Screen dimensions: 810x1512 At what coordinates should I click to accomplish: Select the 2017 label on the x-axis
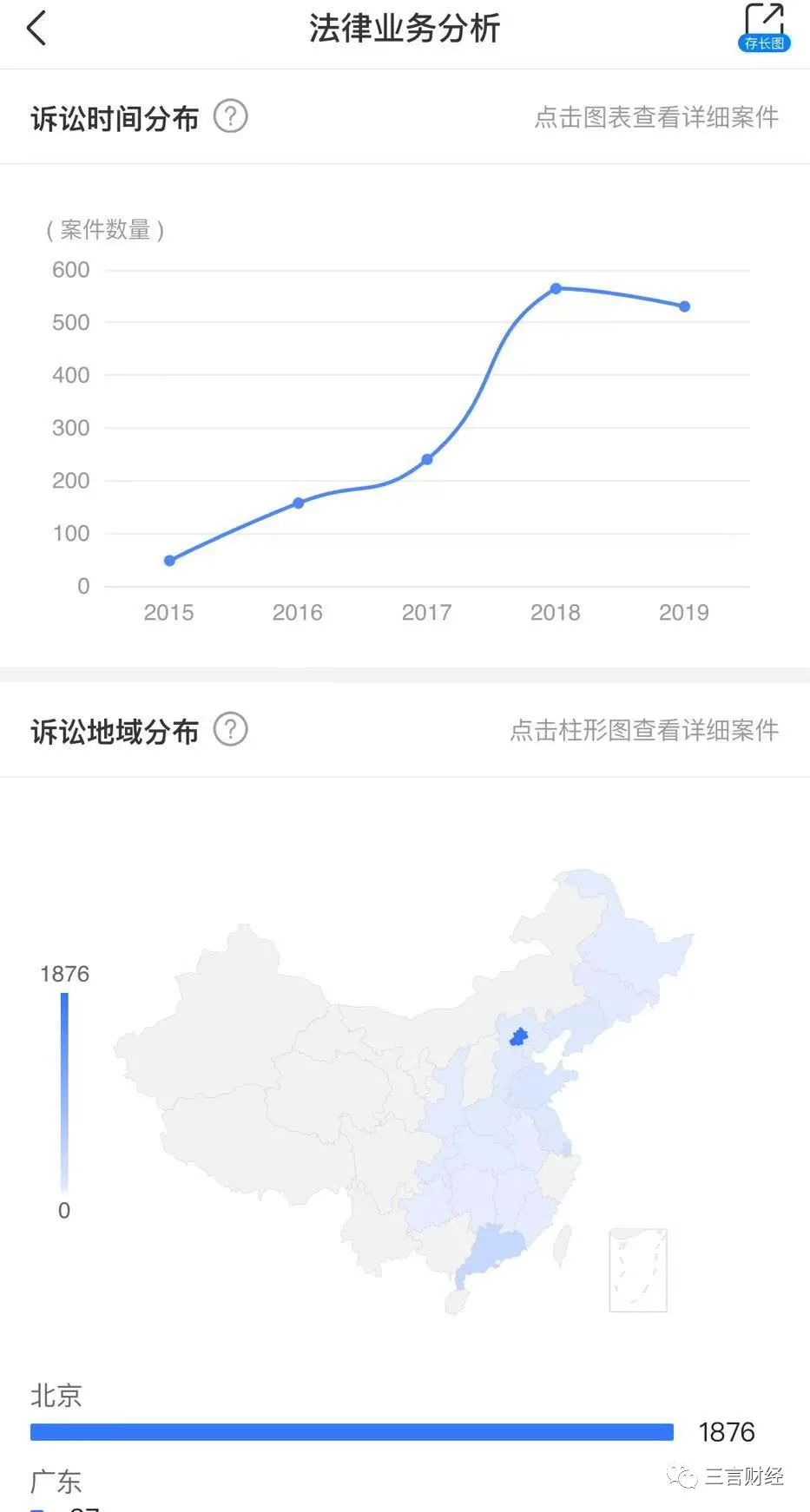426,612
